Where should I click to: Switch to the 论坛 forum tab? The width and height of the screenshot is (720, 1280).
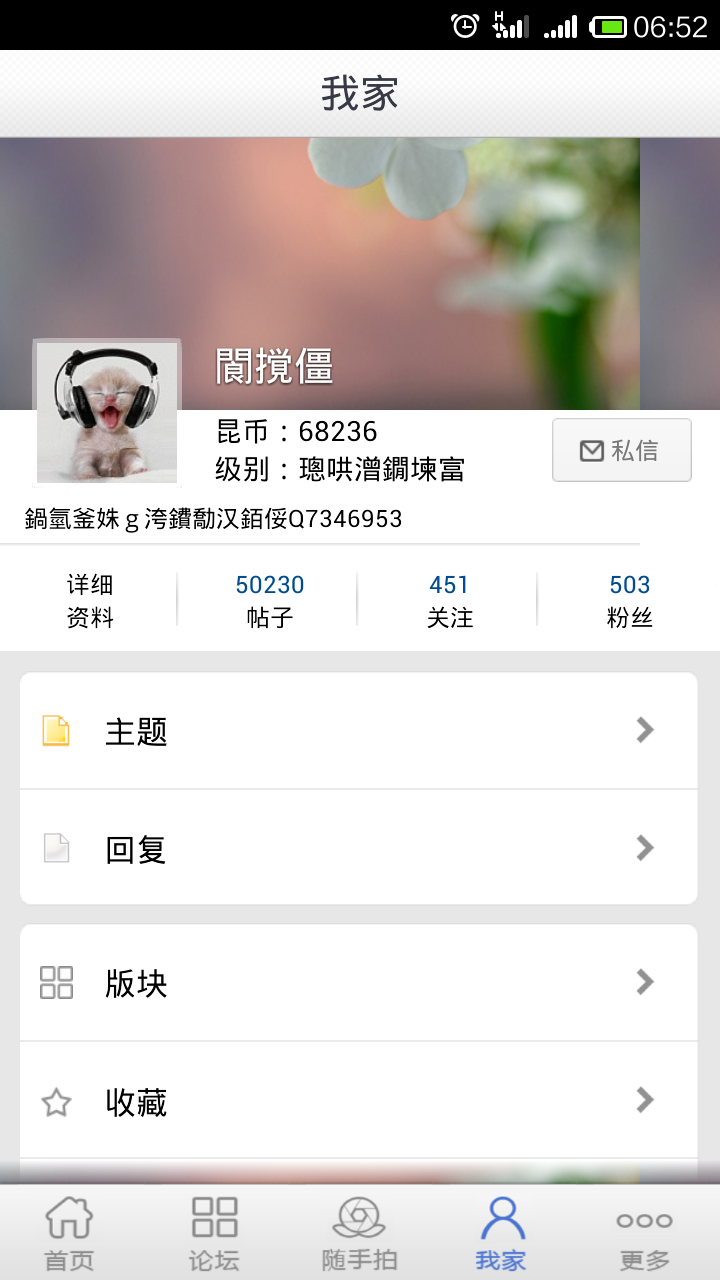pyautogui.click(x=214, y=1234)
